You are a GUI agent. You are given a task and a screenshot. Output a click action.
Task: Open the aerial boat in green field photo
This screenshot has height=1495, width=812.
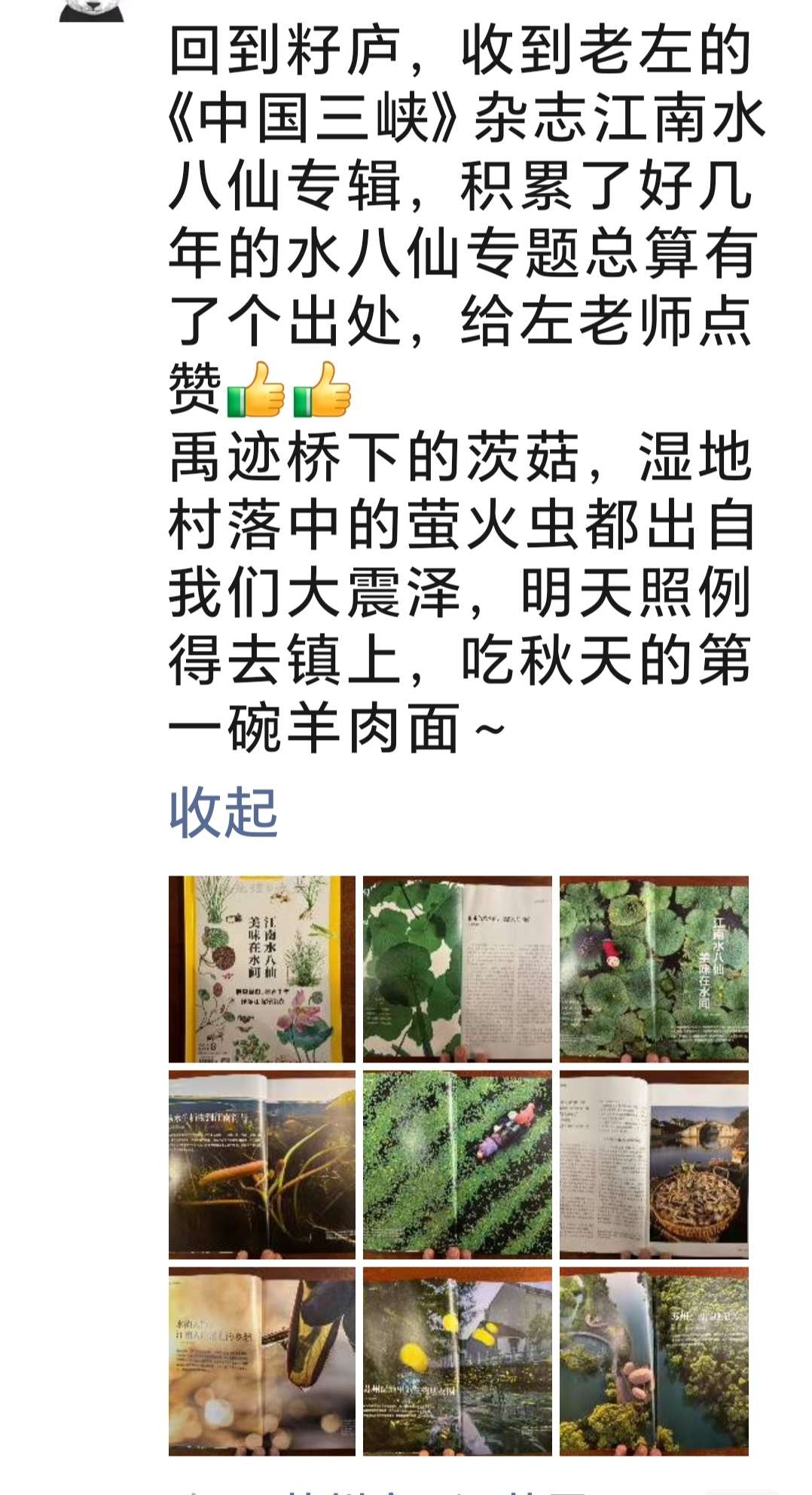tap(457, 1165)
